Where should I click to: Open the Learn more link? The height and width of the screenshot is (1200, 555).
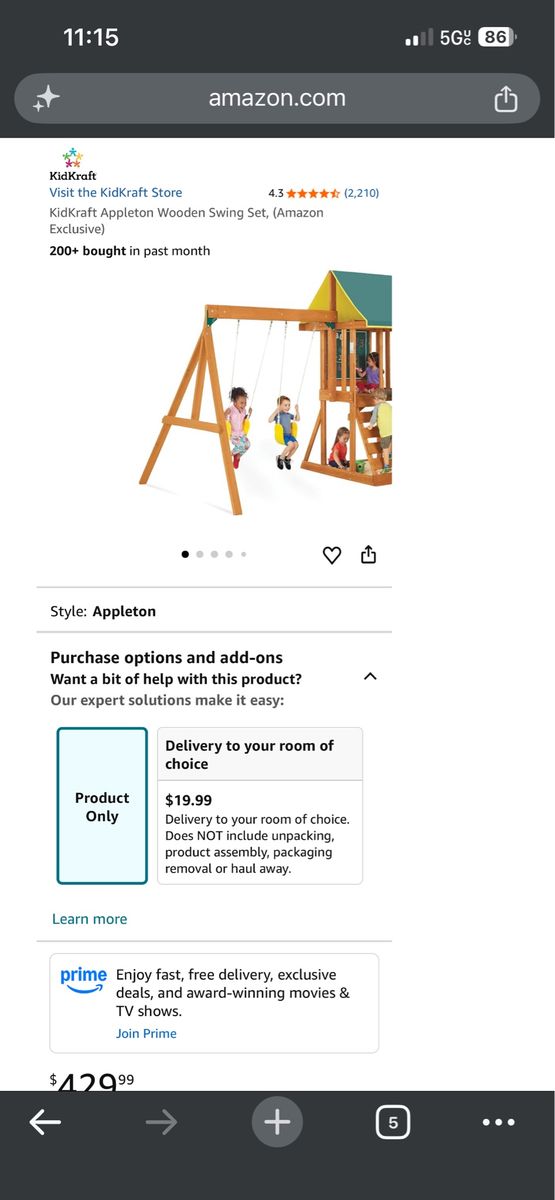(89, 919)
